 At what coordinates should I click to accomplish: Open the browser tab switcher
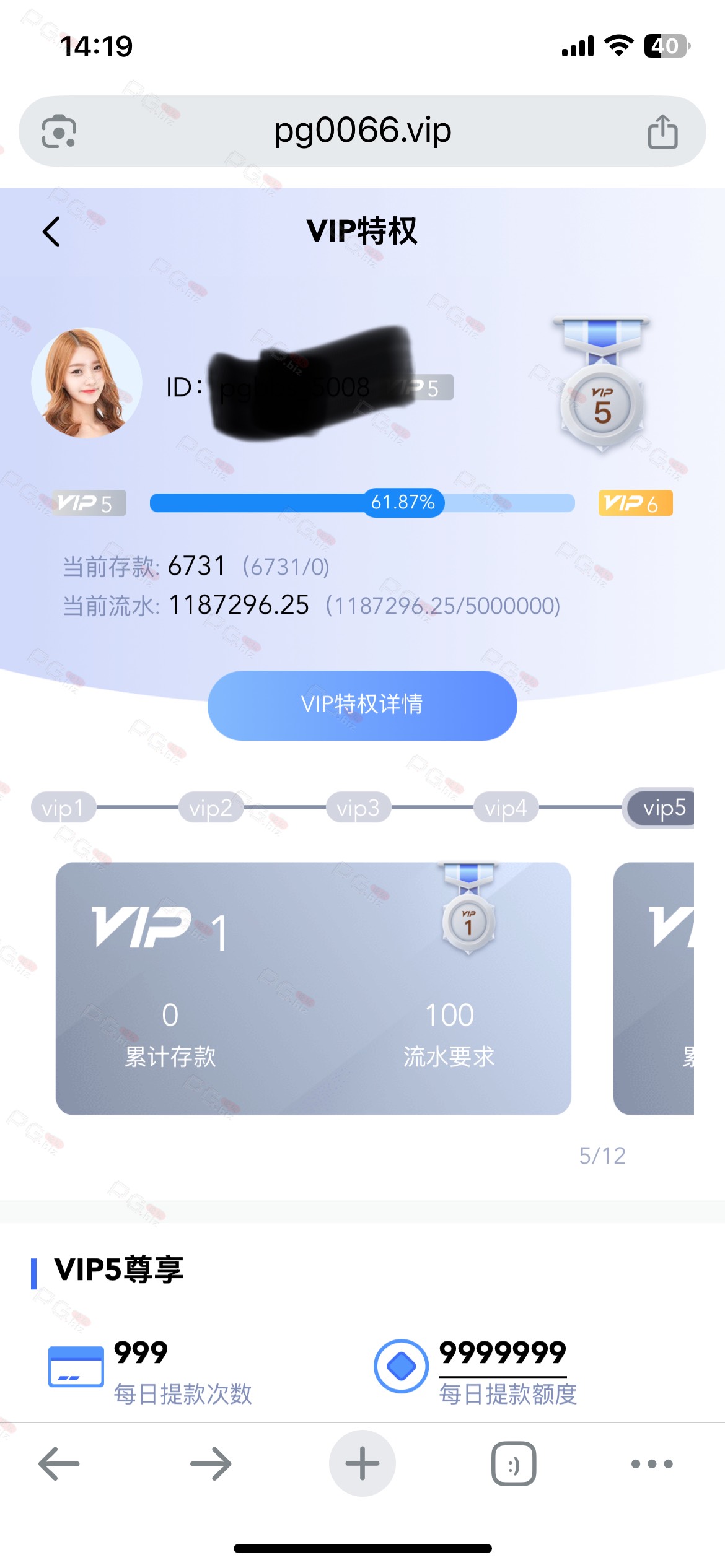coord(514,1464)
